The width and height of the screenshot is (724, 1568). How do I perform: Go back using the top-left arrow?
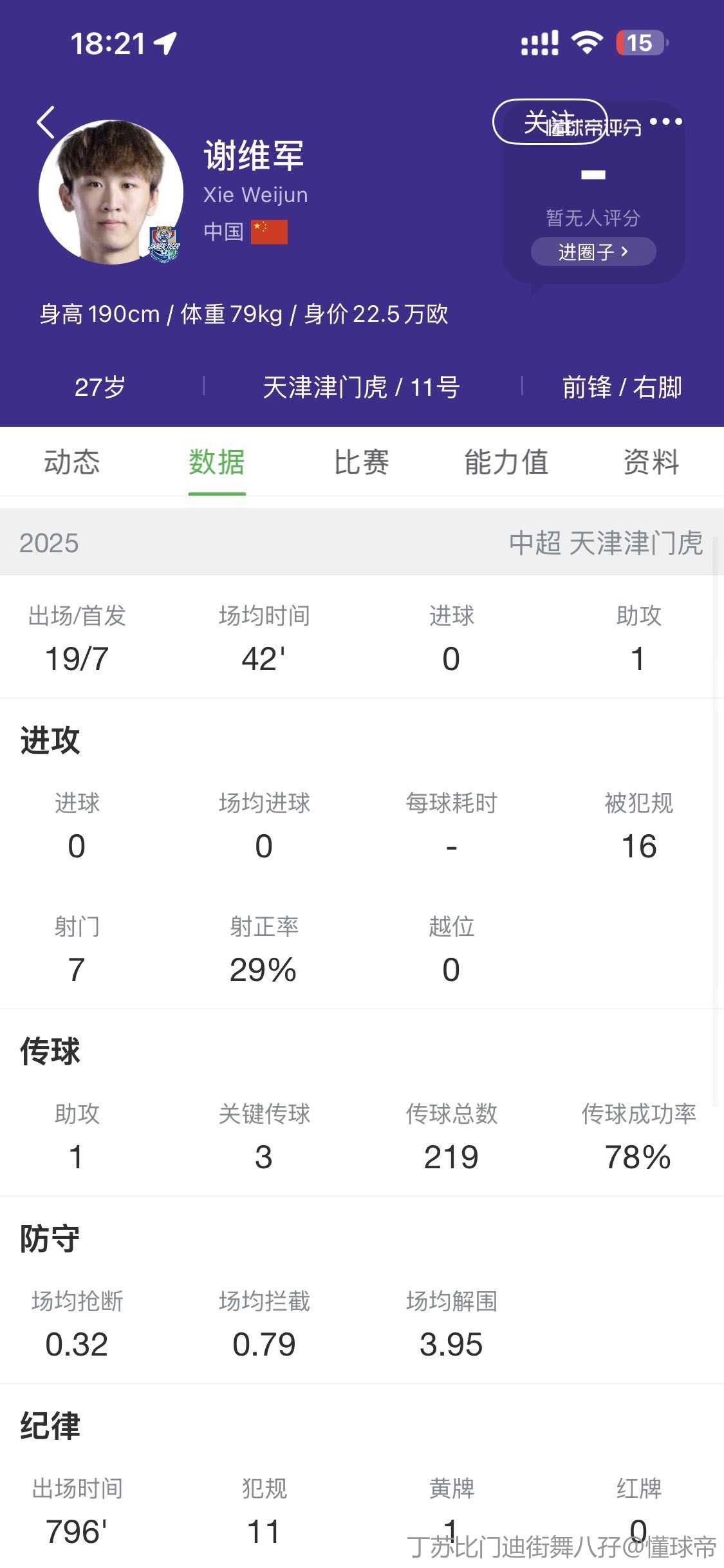click(x=46, y=122)
